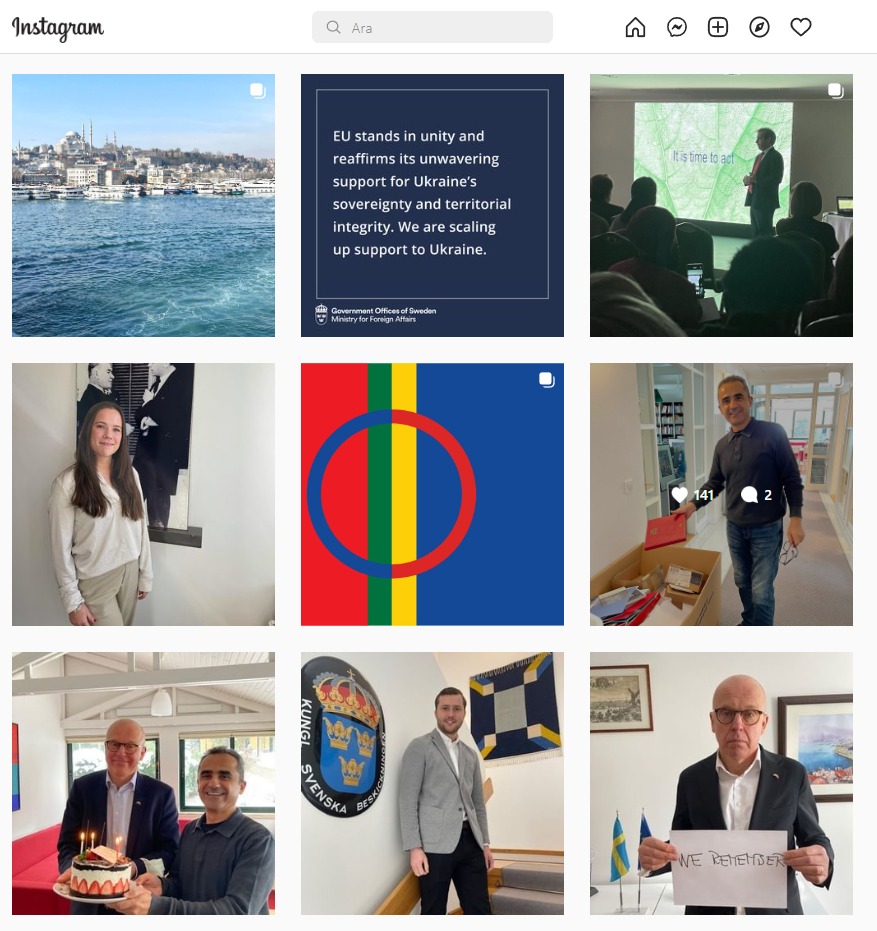Viewport: 877px width, 931px height.
Task: Open the Istanbul waterfront photo post
Action: point(143,205)
